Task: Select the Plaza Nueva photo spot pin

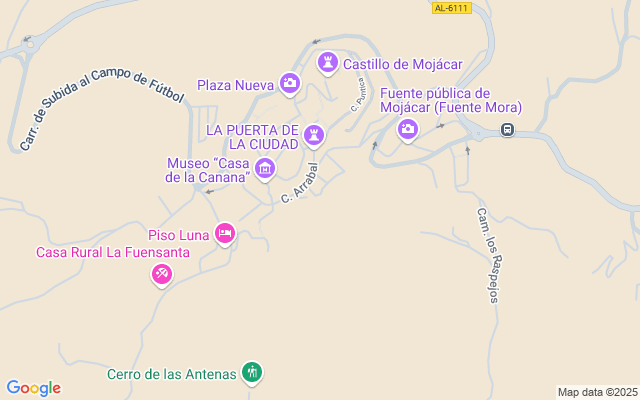Action: point(290,83)
